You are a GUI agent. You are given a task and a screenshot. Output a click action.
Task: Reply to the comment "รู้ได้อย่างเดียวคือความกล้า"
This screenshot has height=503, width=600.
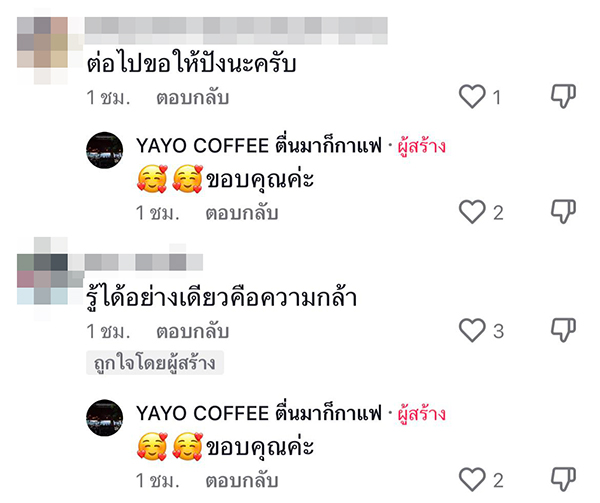tap(193, 331)
